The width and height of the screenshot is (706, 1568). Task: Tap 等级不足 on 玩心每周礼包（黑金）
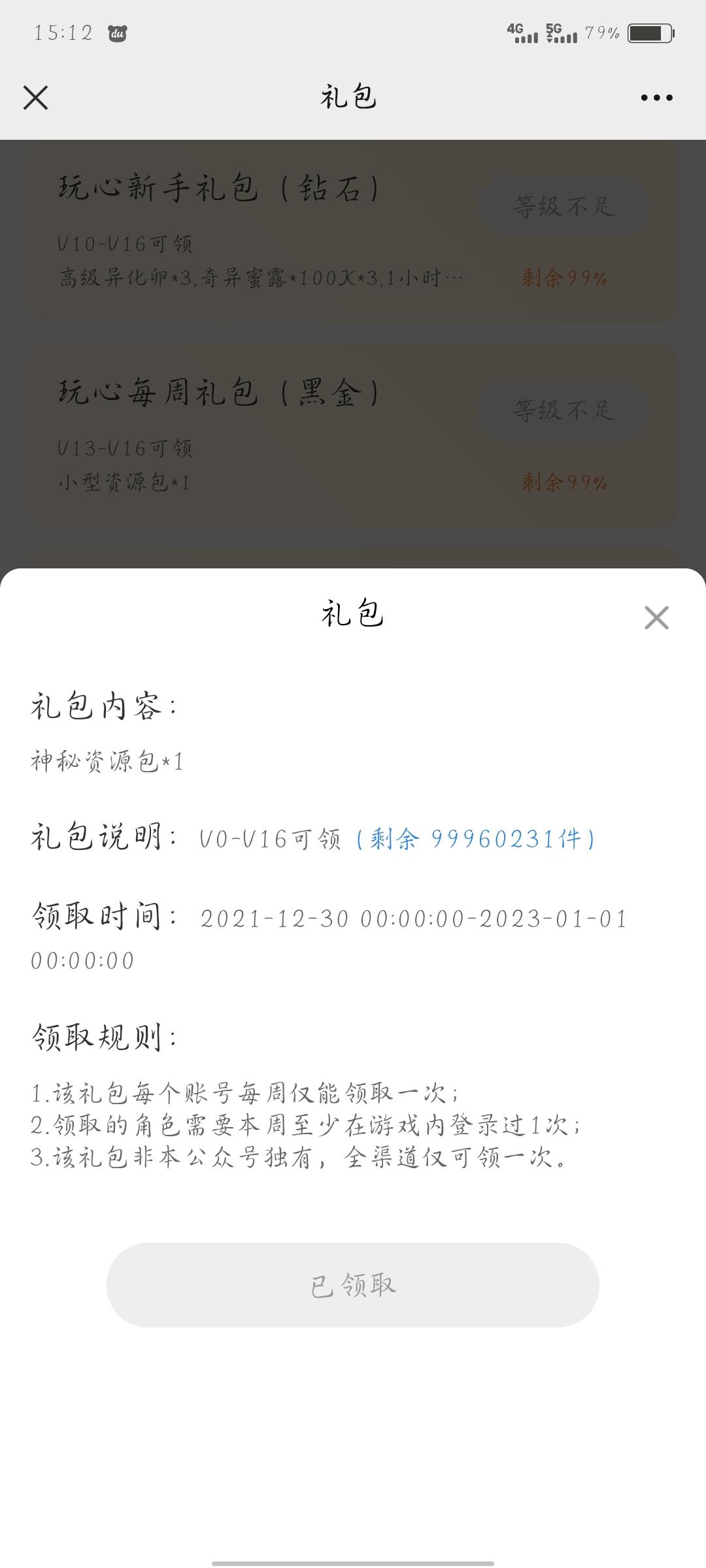564,410
